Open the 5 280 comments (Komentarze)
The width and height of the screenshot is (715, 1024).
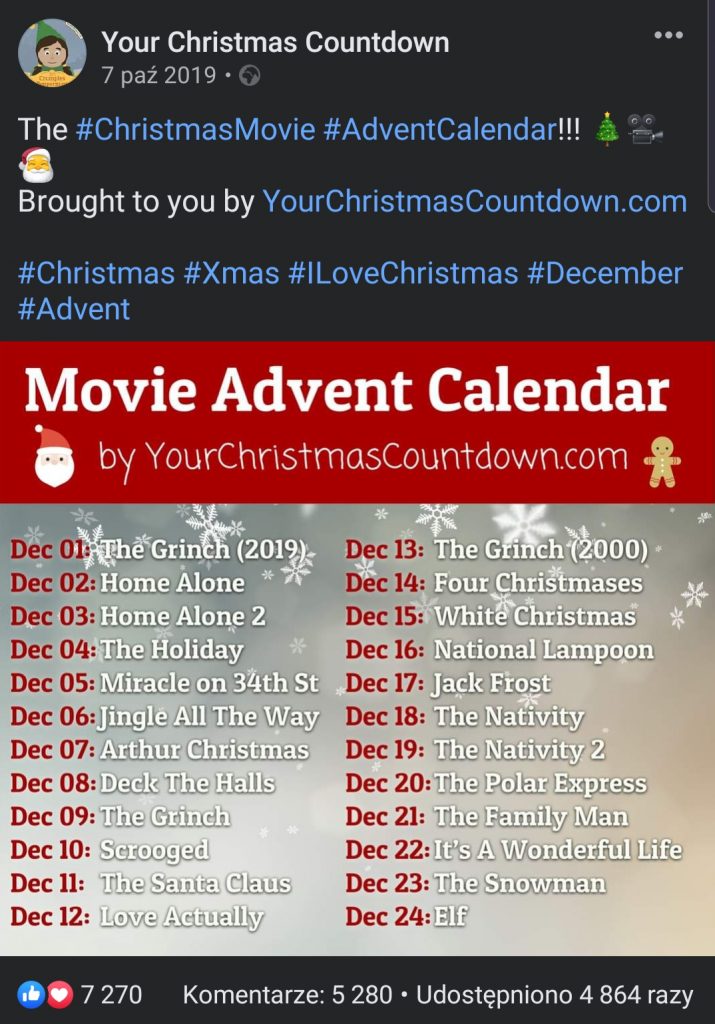coord(287,995)
